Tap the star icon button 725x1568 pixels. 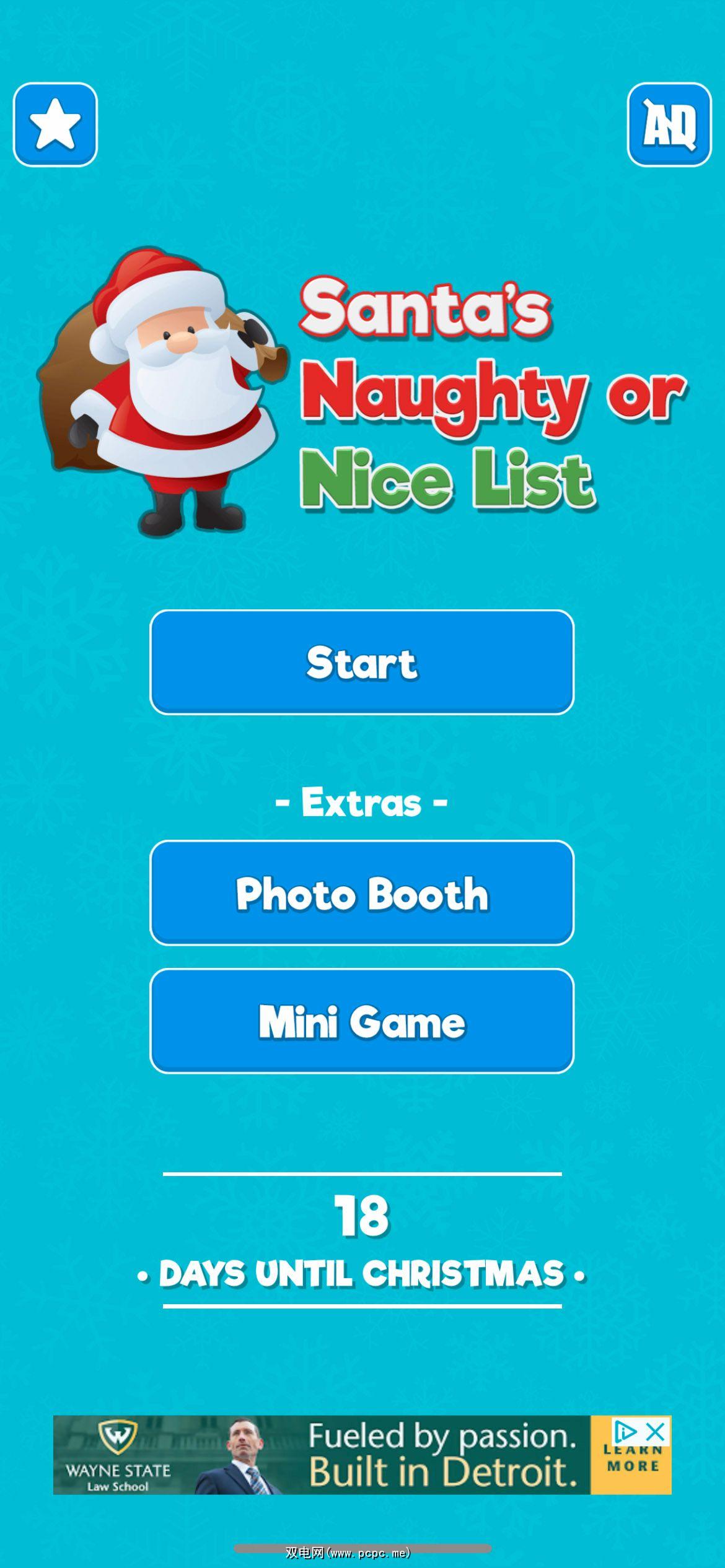(x=55, y=124)
